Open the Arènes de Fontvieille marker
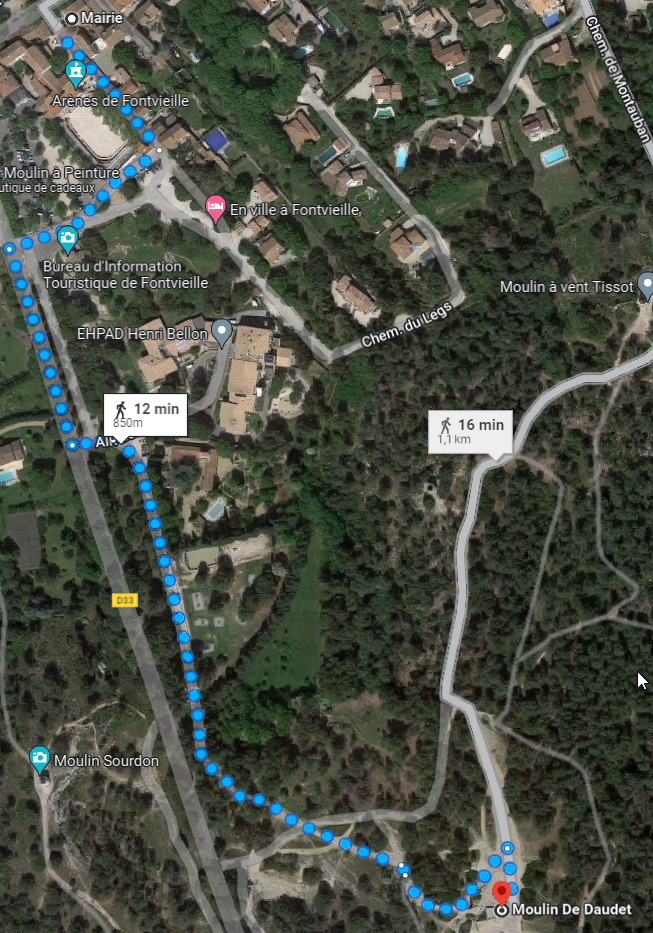The image size is (653, 933). click(75, 72)
